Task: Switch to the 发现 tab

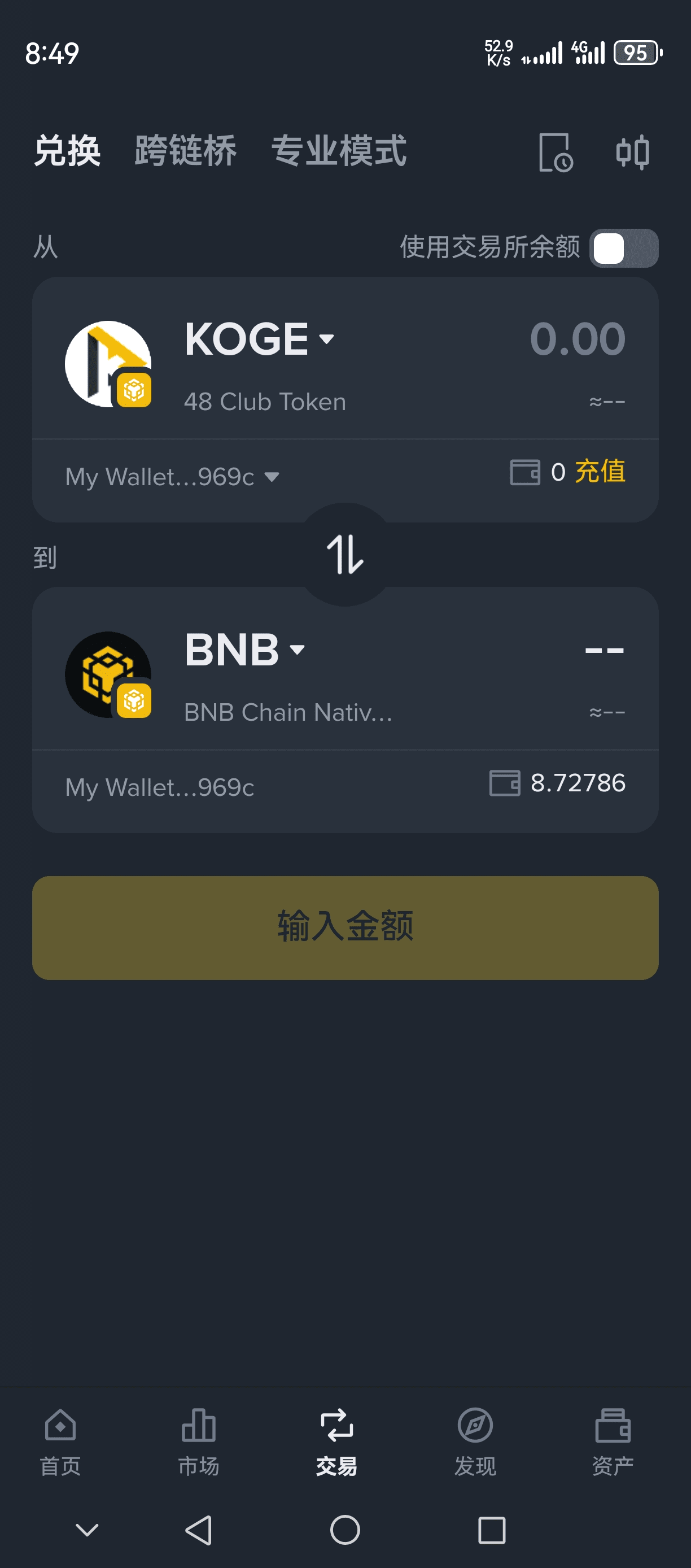Action: (475, 1443)
